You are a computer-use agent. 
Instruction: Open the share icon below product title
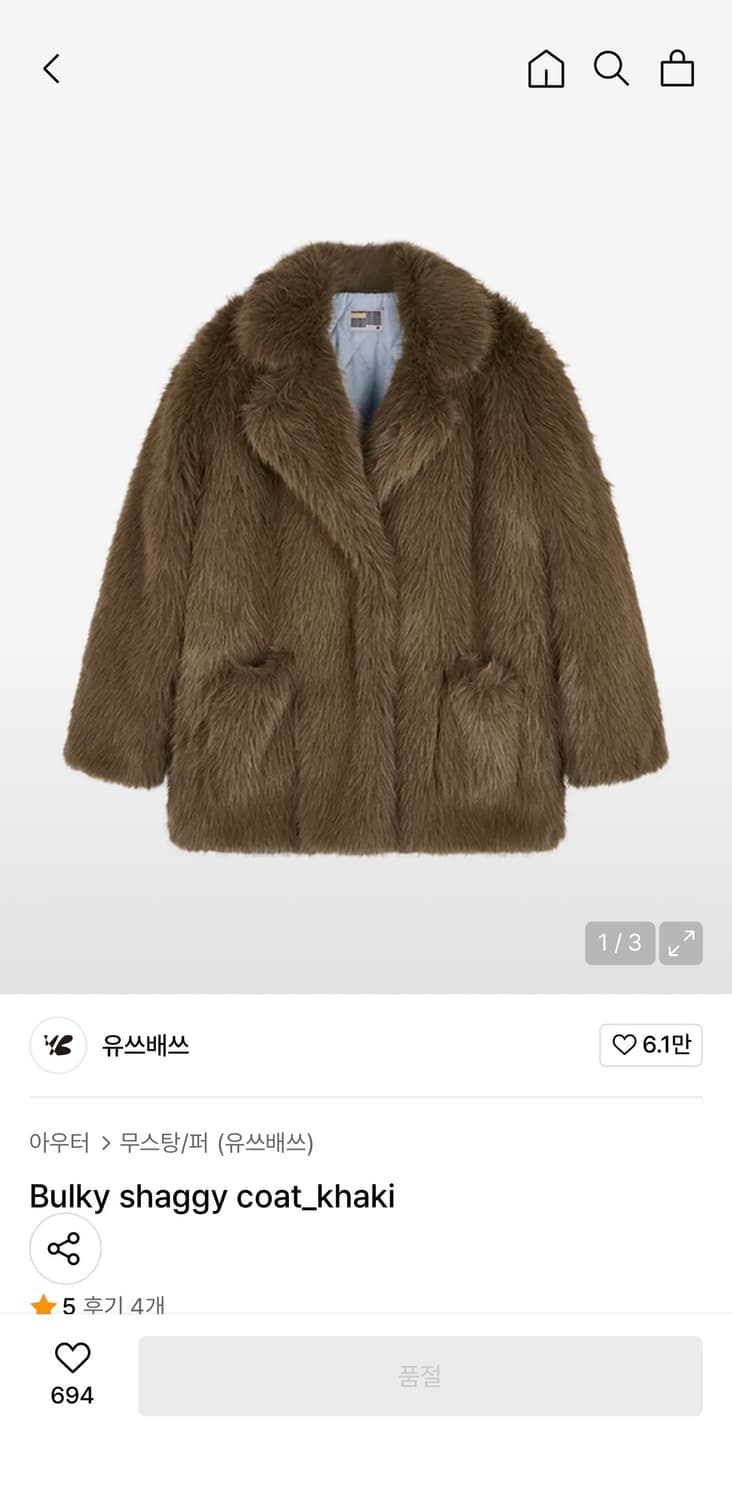(x=65, y=1249)
